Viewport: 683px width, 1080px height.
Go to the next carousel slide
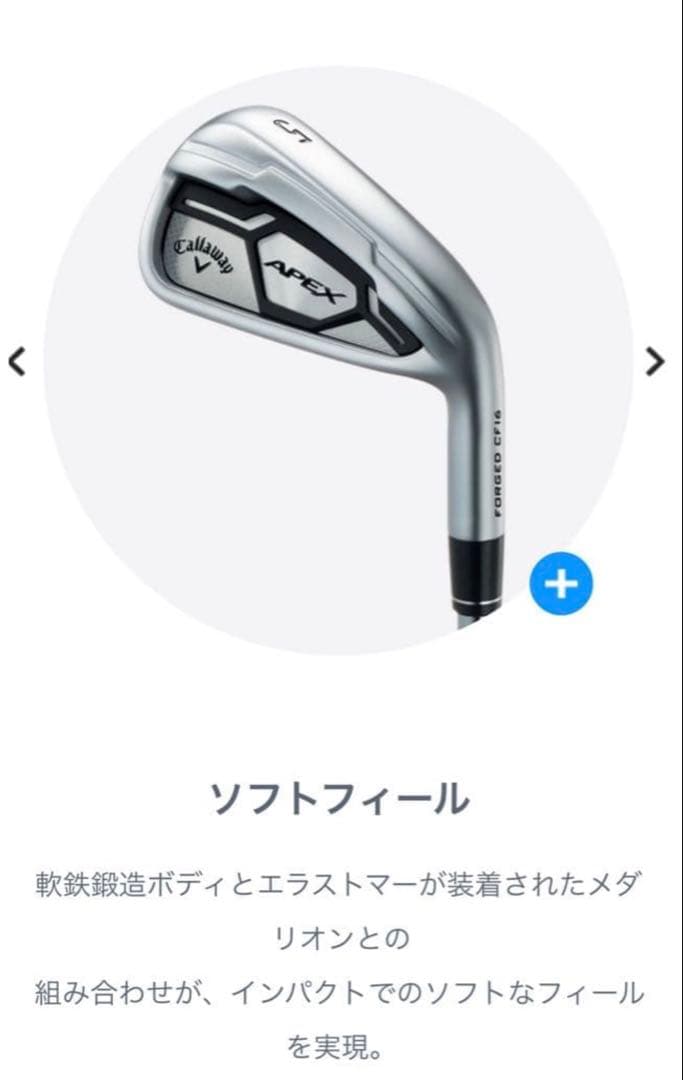[655, 361]
